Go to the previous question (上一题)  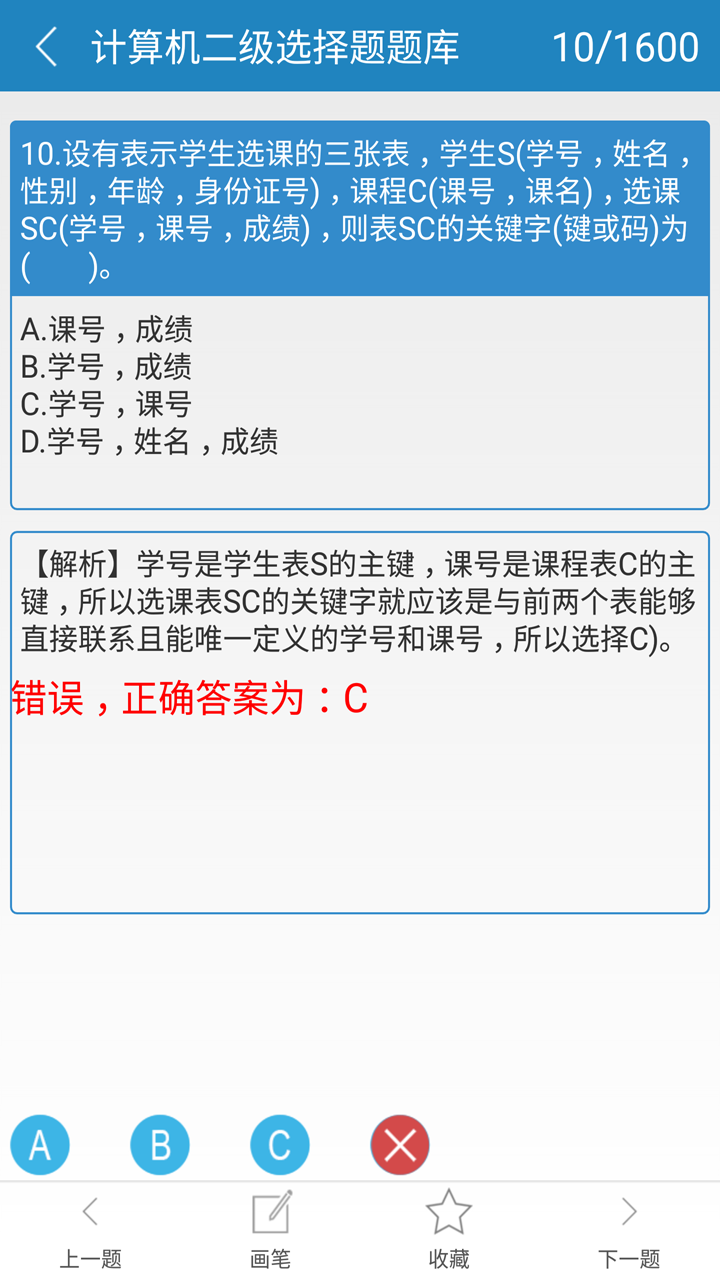point(90,1231)
